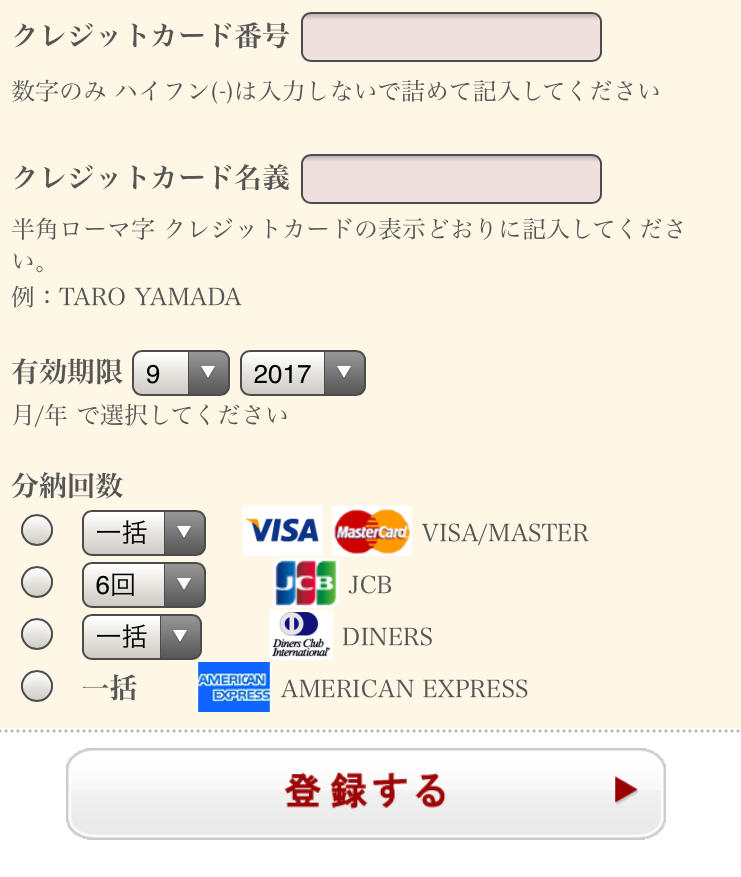The height and width of the screenshot is (877, 741).
Task: Expand the DINERS installment dropdown
Action: (141, 637)
